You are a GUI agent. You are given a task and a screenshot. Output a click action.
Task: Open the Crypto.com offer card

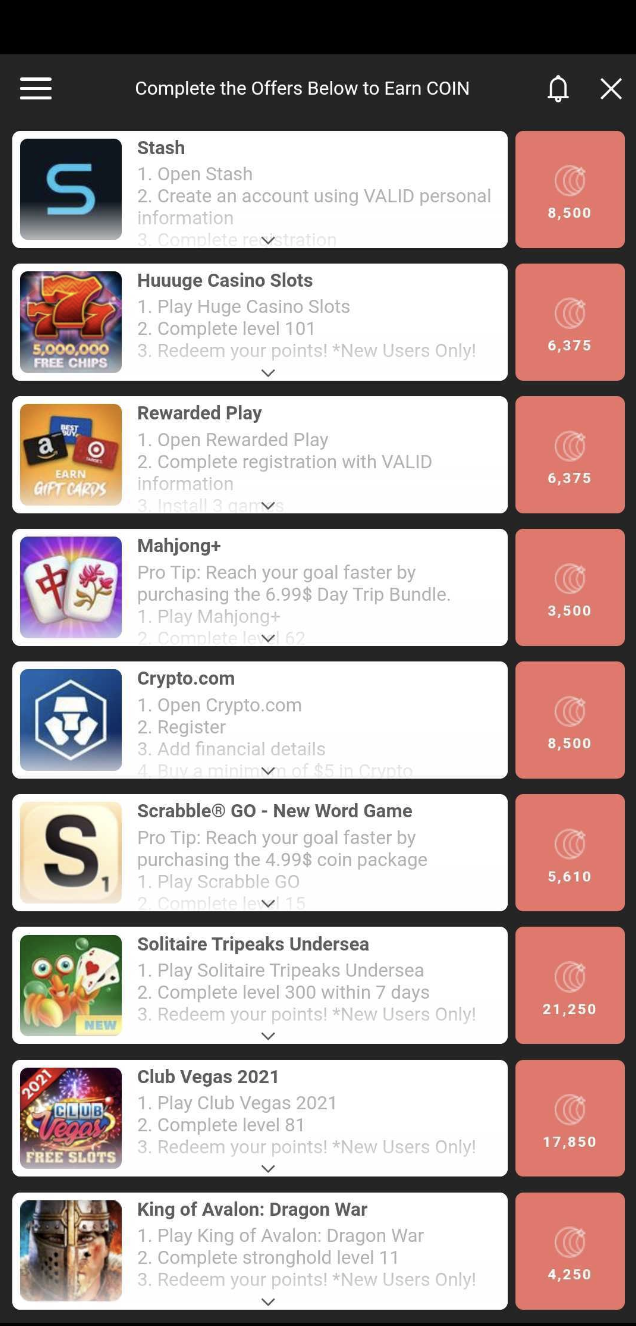click(260, 720)
